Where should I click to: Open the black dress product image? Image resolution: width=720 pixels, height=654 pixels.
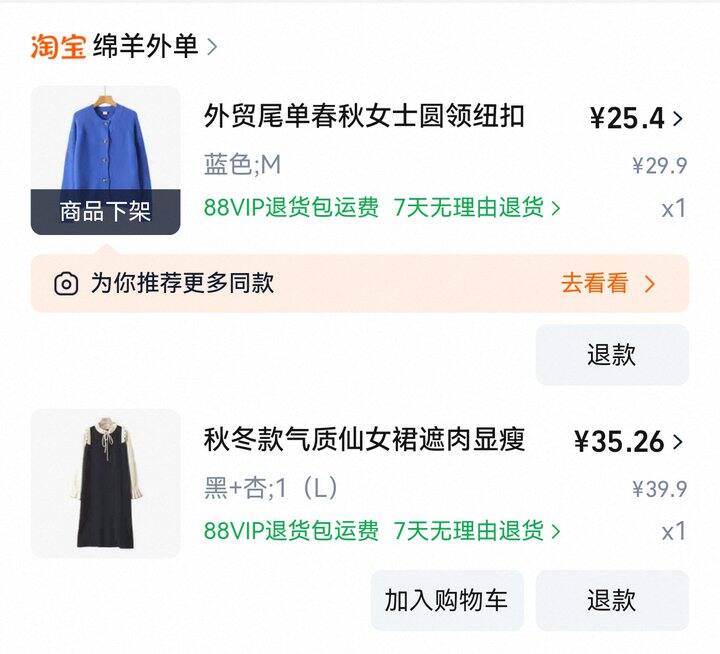click(x=106, y=483)
